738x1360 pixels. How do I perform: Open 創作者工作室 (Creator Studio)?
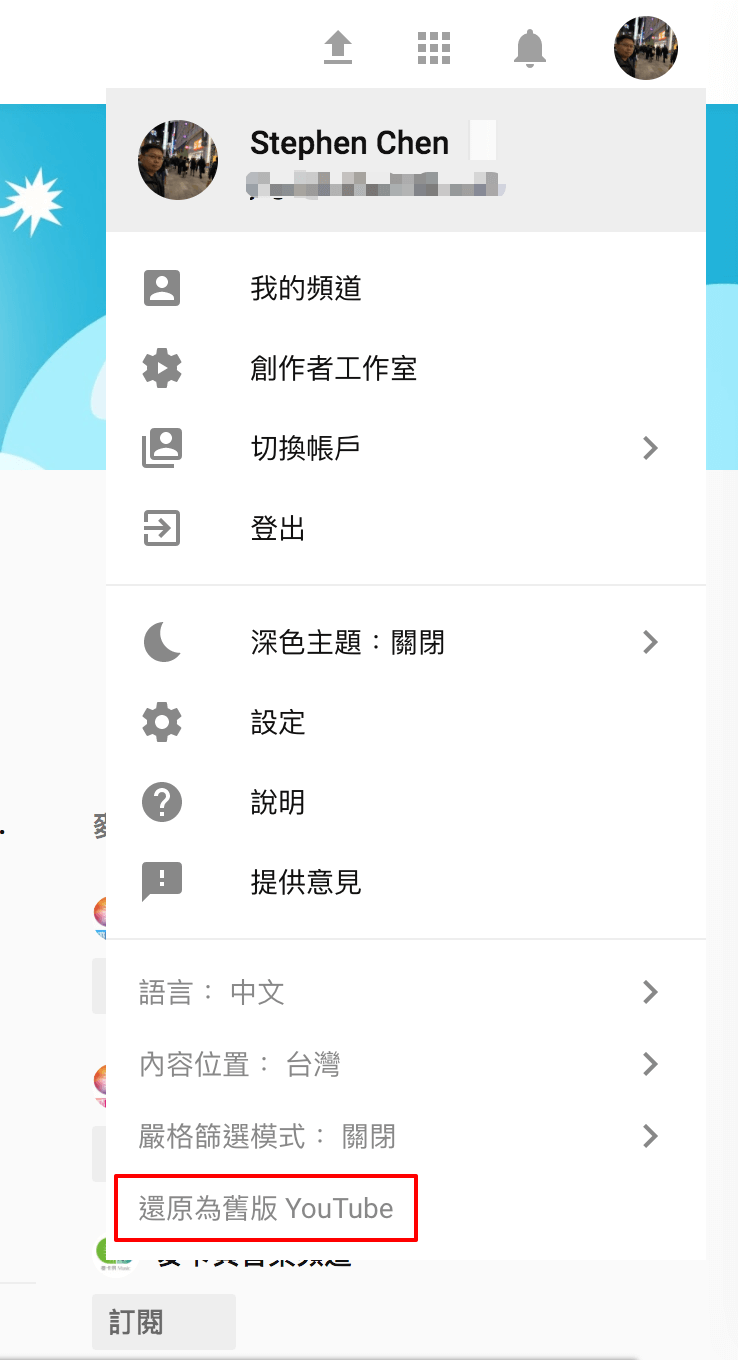tap(333, 369)
